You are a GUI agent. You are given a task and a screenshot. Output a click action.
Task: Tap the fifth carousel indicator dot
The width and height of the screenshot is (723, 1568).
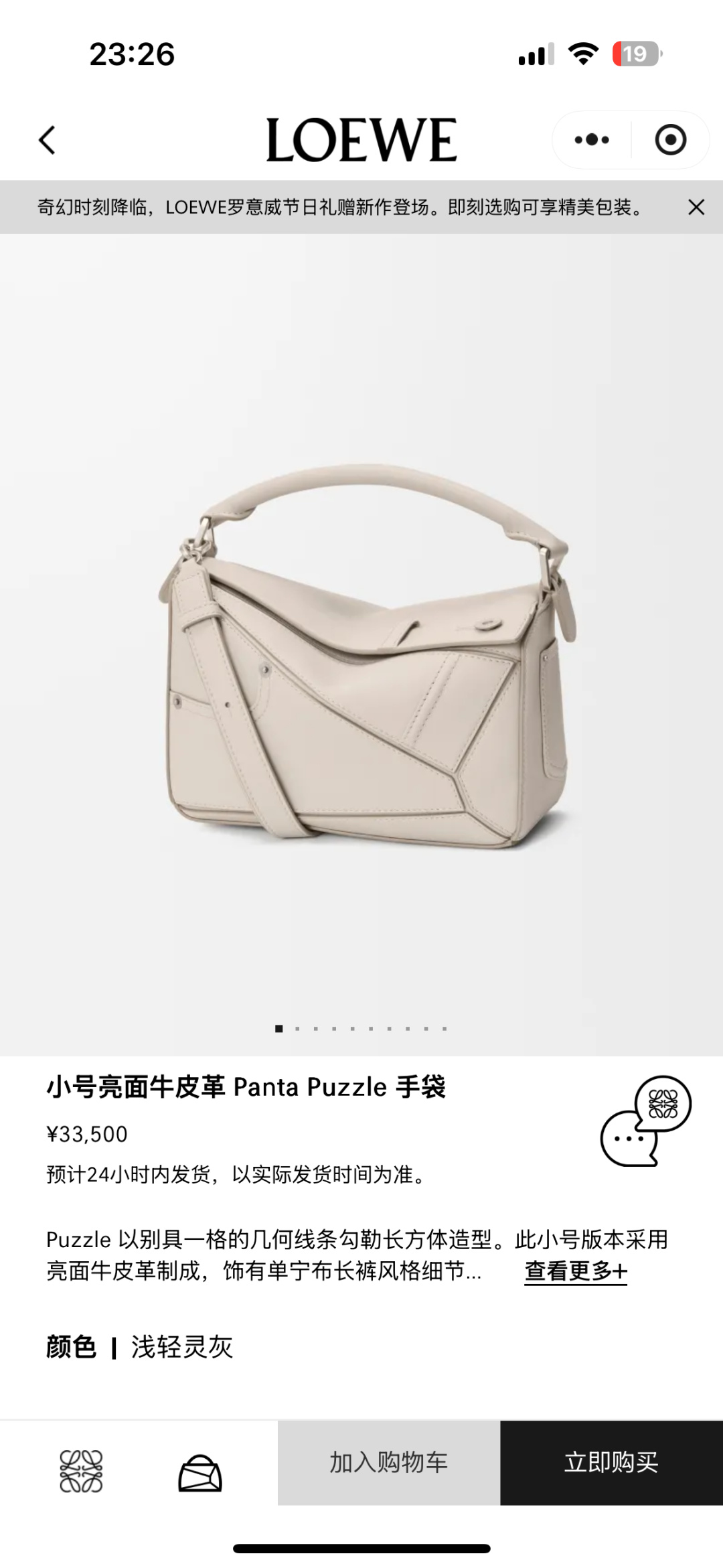[353, 1027]
